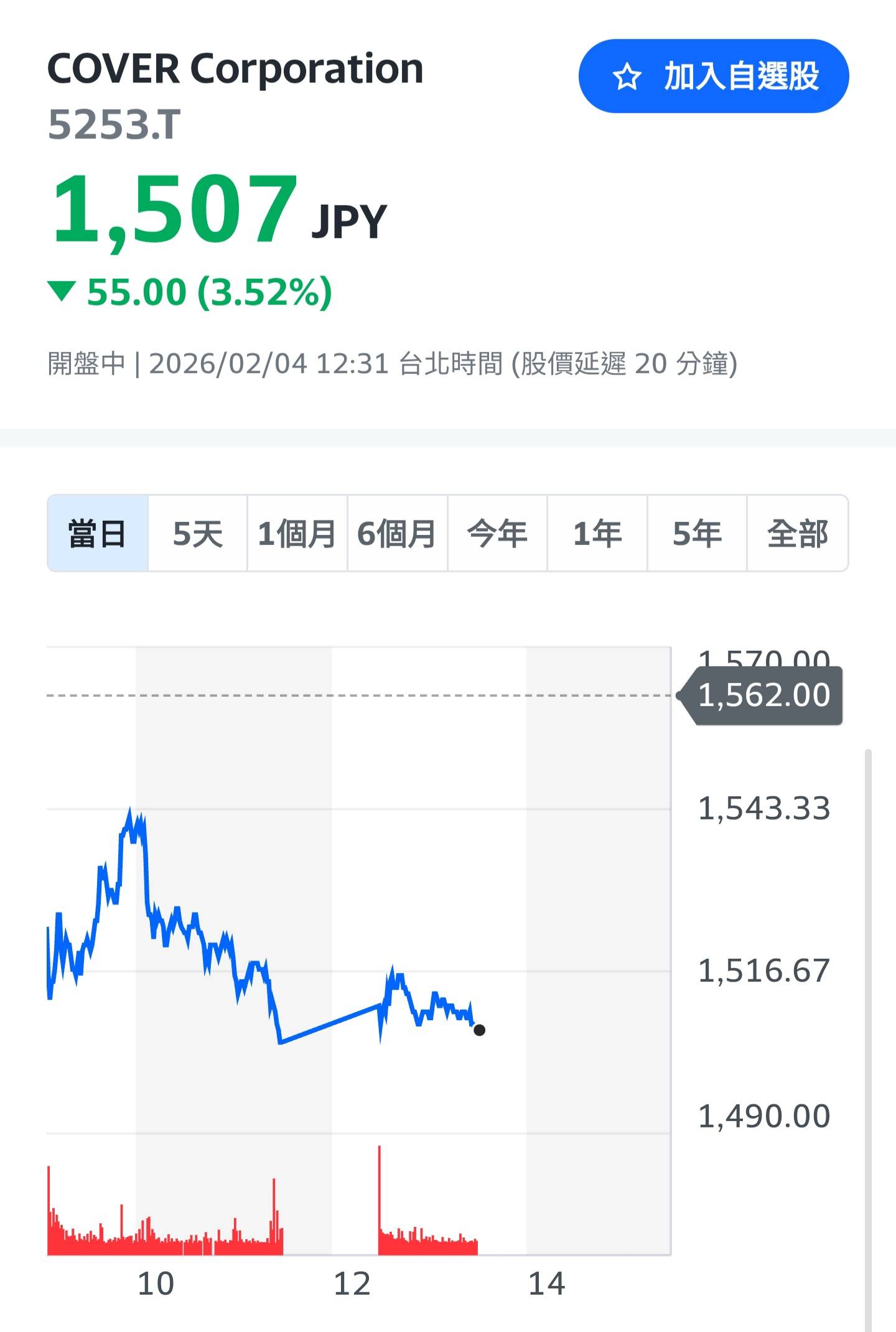Viewport: 896px width, 1332px height.
Task: View the 今年 year-to-date chart
Action: (x=497, y=533)
